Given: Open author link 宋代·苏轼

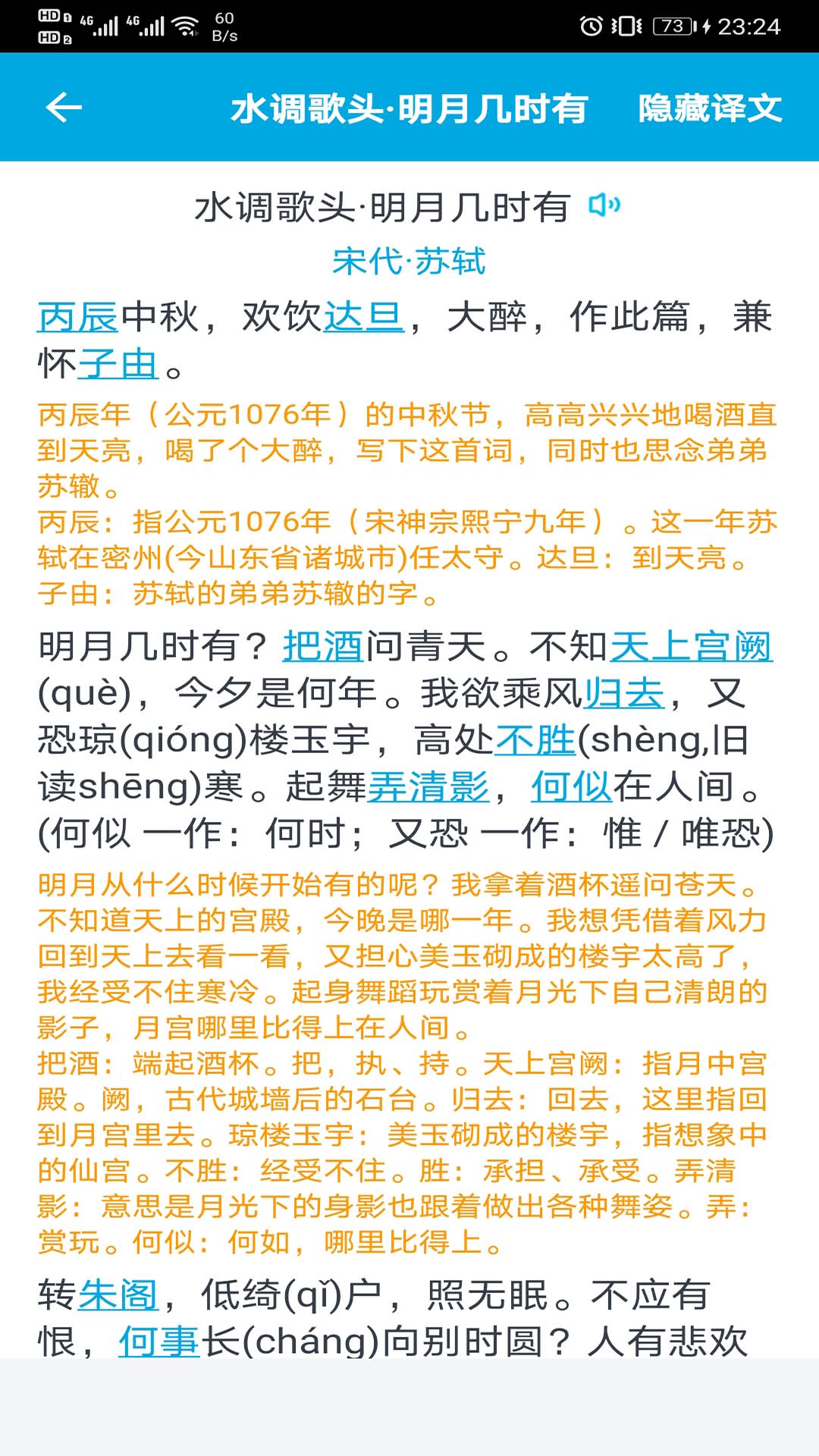Looking at the screenshot, I should (409, 262).
